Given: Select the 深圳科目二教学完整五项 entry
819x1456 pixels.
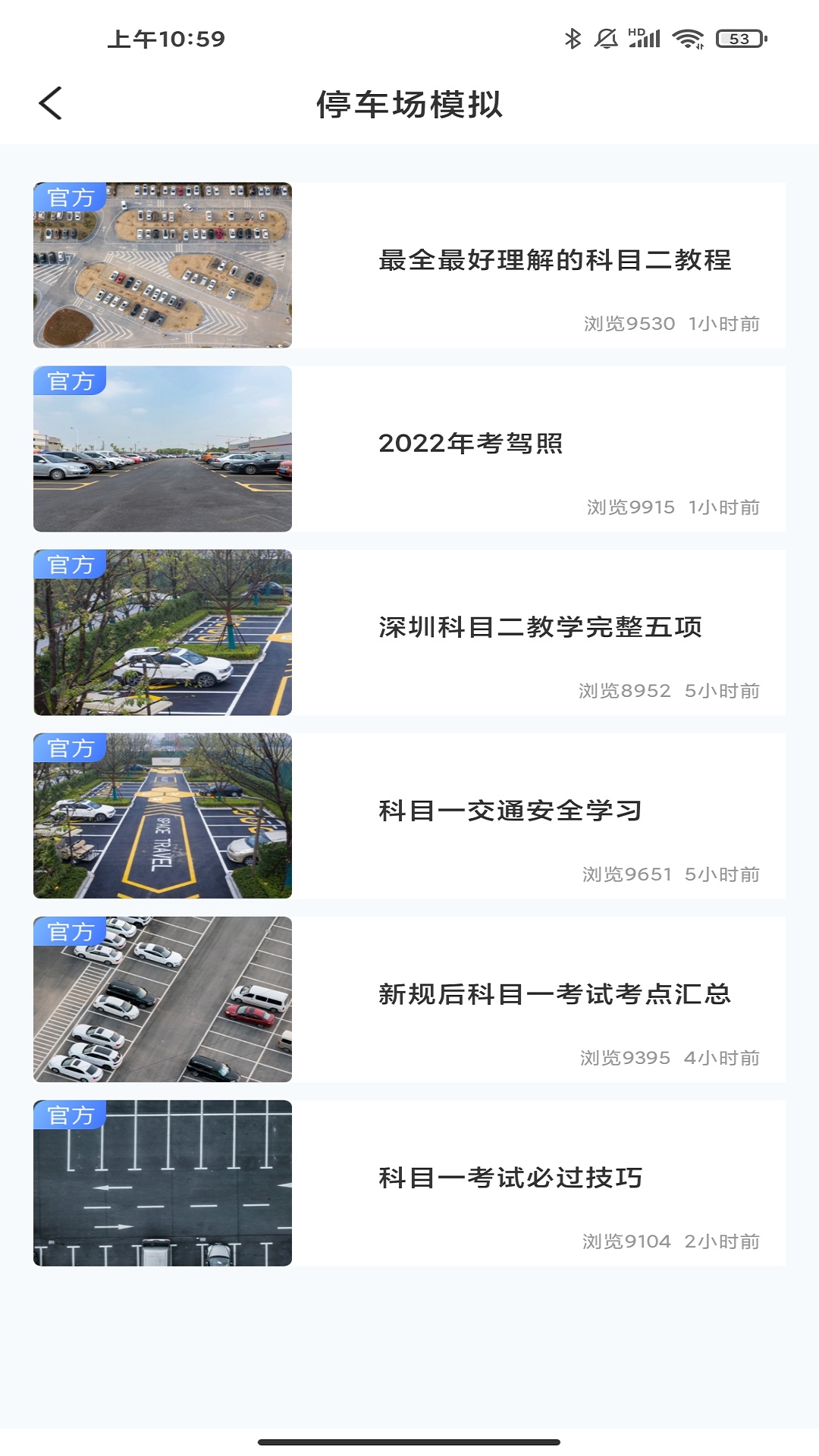Looking at the screenshot, I should pos(539,629).
